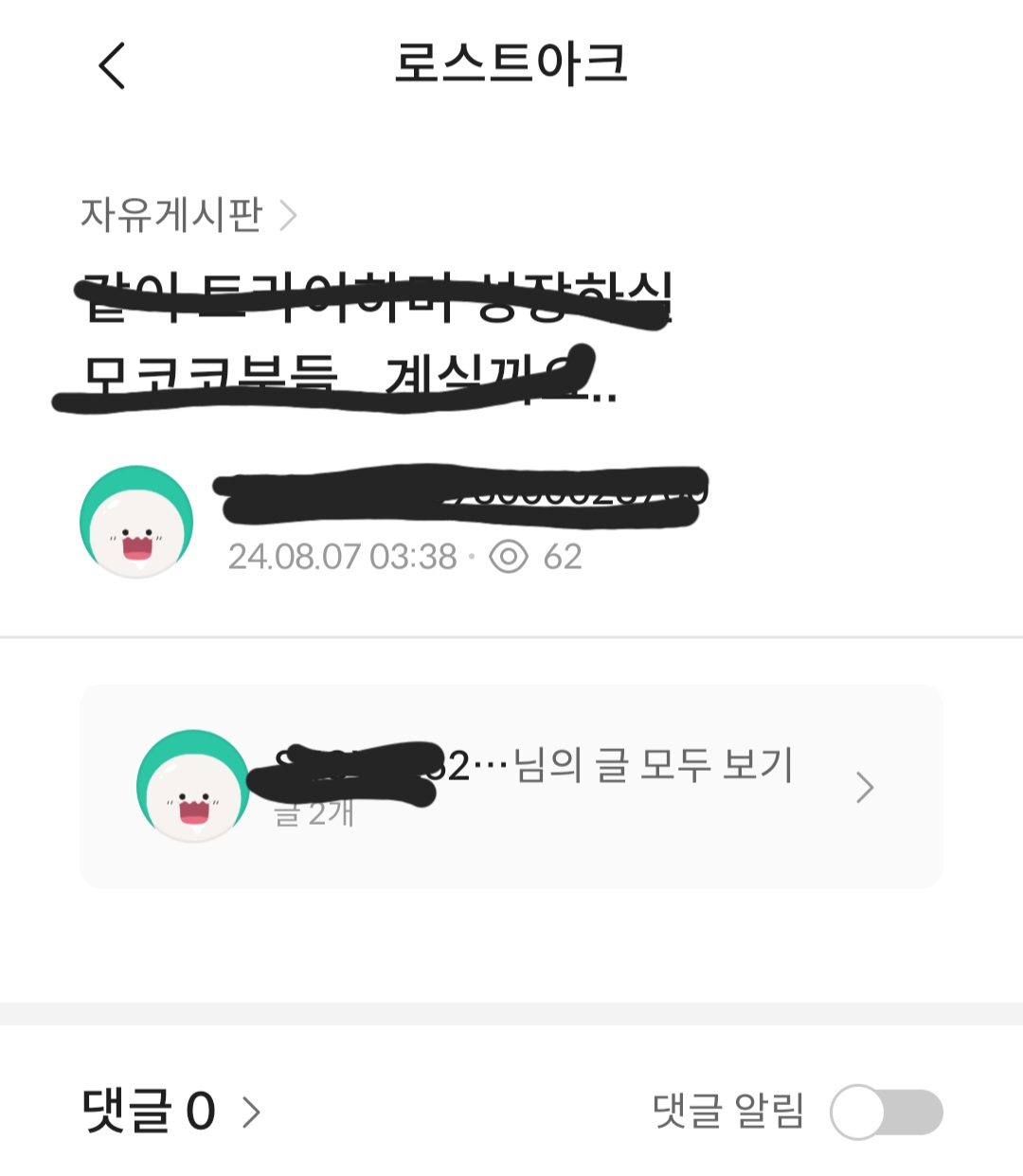Go back using the top-left arrow
Viewport: 1023px width, 1176px height.
click(112, 66)
